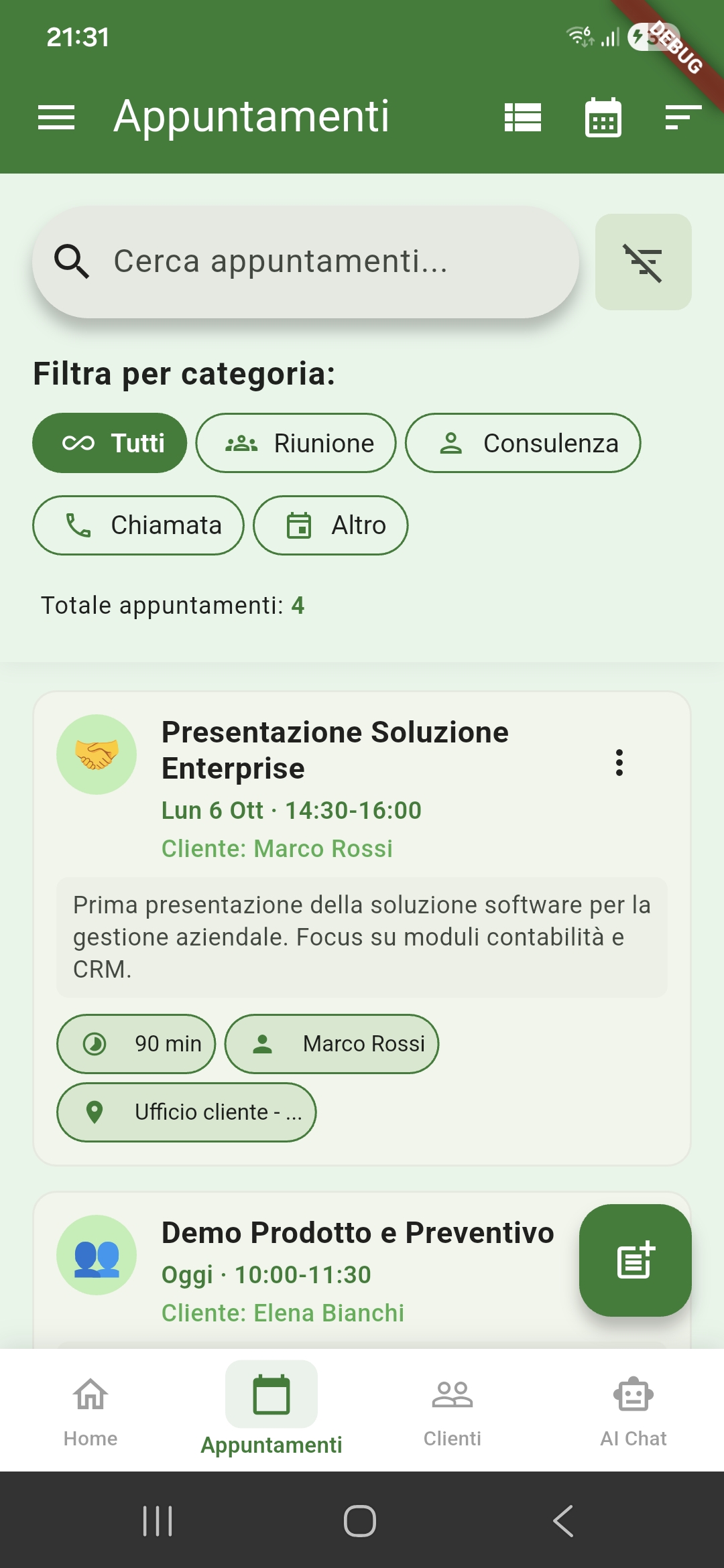The width and height of the screenshot is (724, 1568).
Task: Switch to list view of appointments
Action: coord(522,117)
